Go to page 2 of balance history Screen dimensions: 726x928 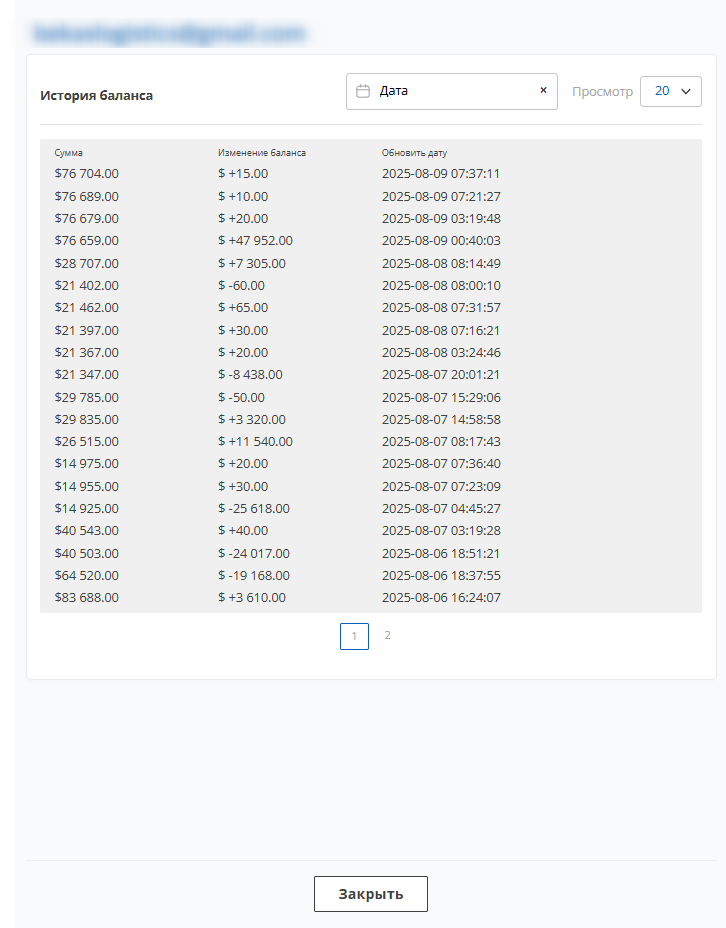click(x=387, y=635)
